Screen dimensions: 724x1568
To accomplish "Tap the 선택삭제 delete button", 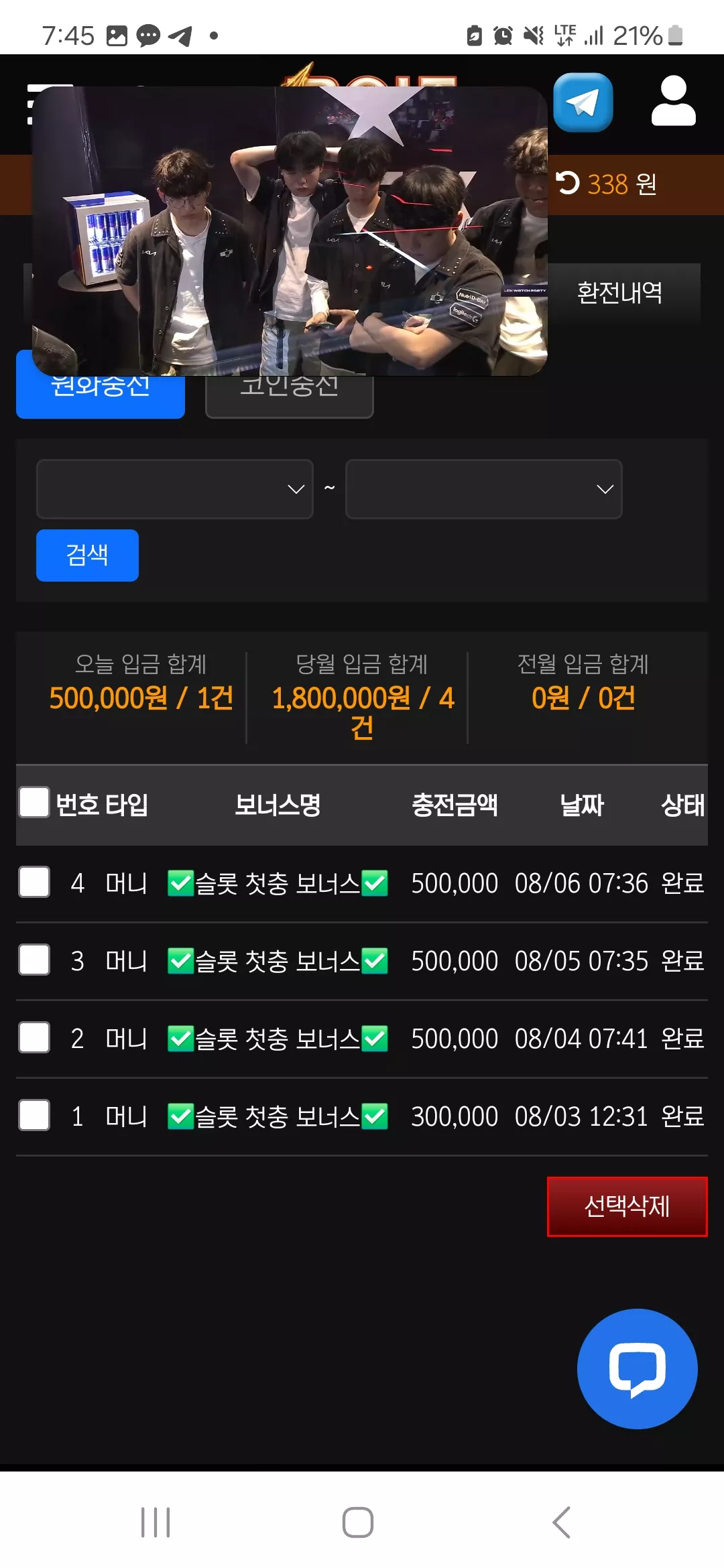I will pyautogui.click(x=627, y=1206).
